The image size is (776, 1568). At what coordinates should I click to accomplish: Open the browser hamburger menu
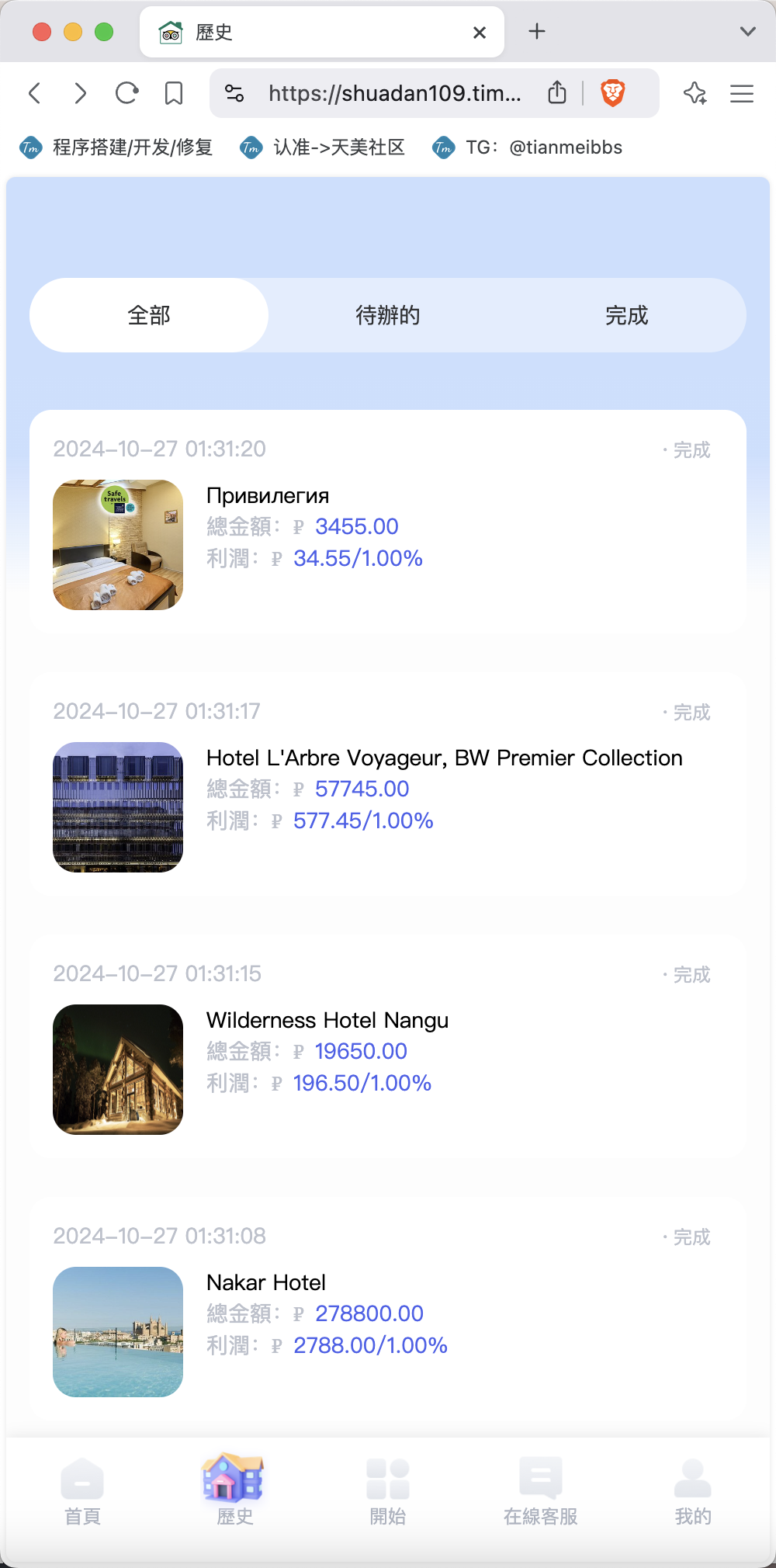point(742,93)
